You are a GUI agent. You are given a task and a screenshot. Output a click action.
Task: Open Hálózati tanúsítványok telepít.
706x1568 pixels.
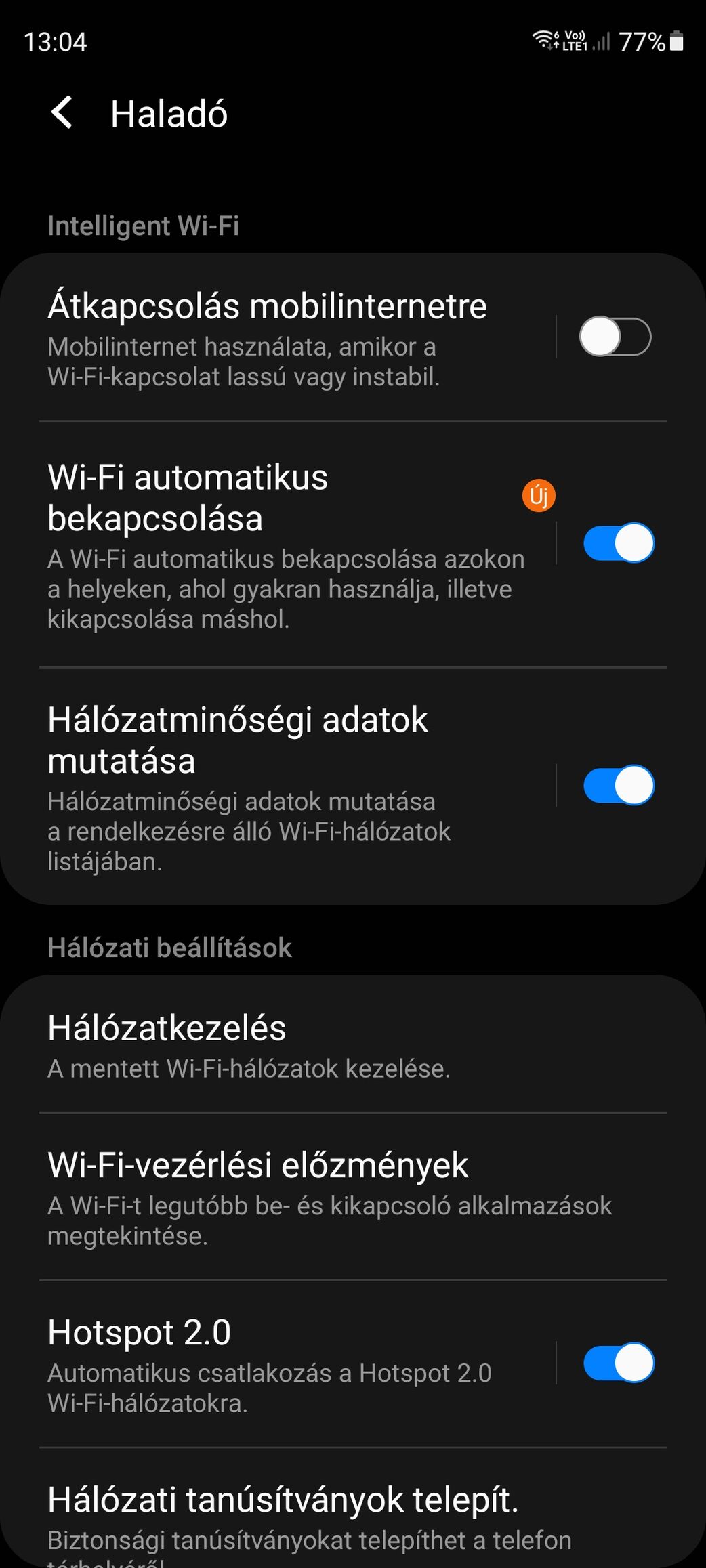[353, 1508]
